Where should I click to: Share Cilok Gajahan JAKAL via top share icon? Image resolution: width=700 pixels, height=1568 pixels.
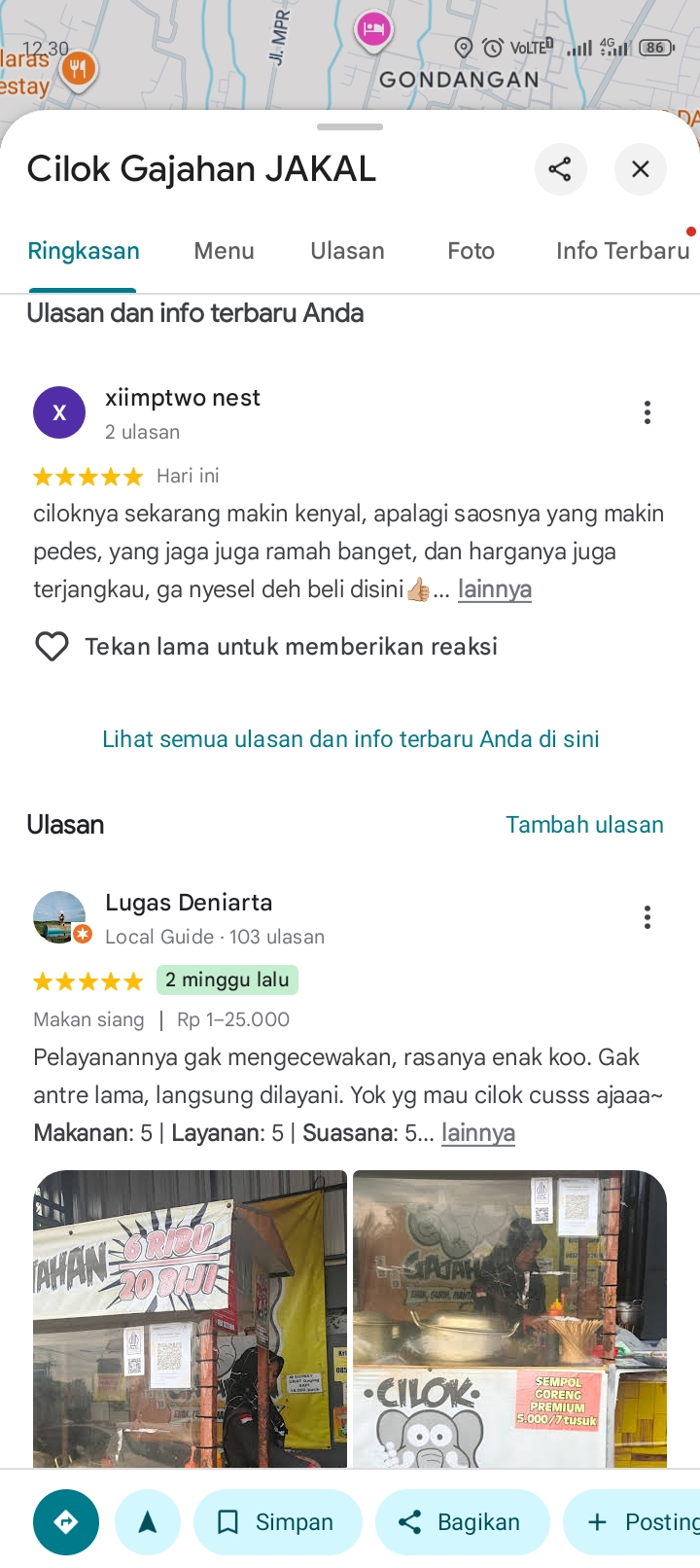tap(560, 169)
